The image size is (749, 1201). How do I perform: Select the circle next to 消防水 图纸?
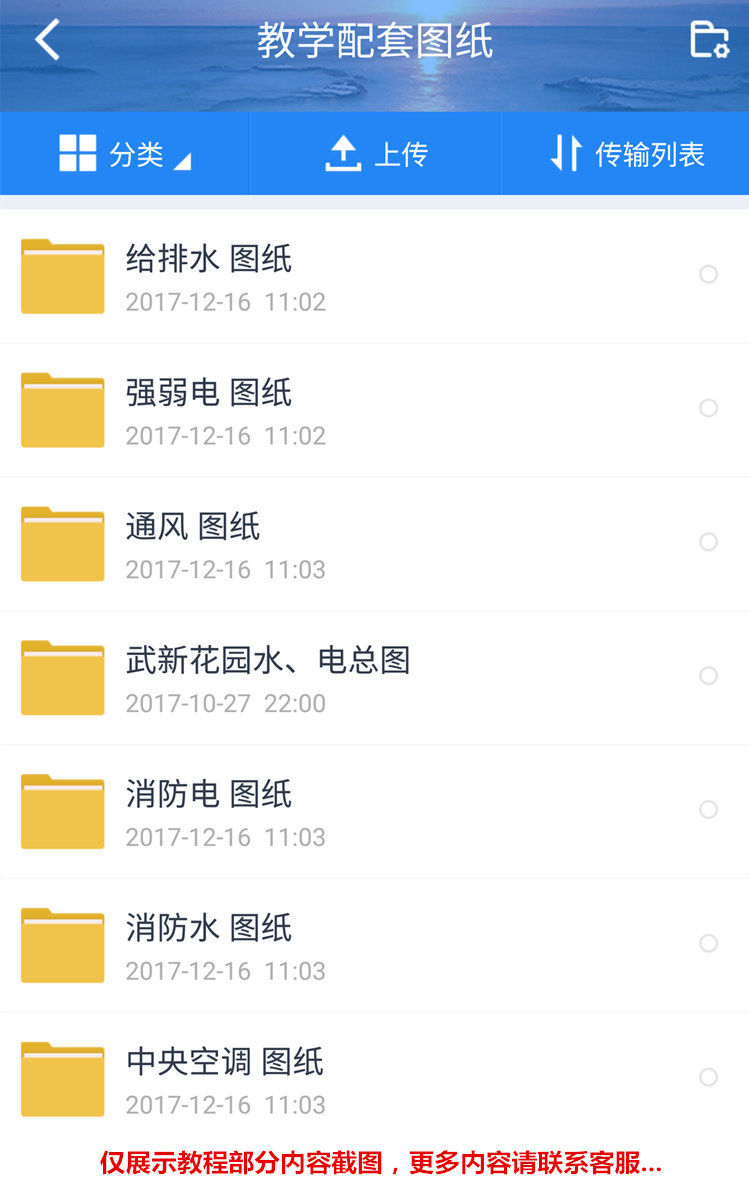pyautogui.click(x=708, y=943)
